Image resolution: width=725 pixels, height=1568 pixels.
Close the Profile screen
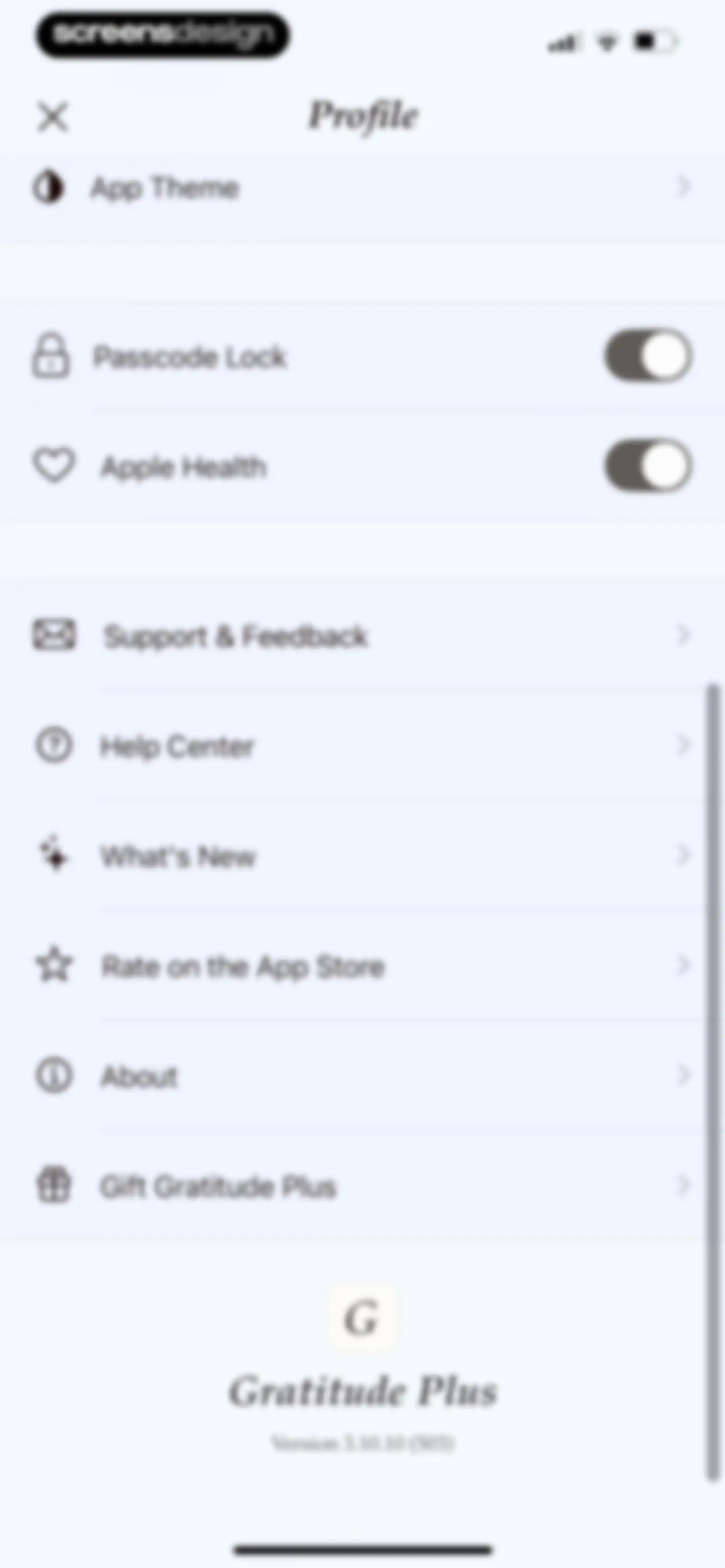pyautogui.click(x=53, y=116)
